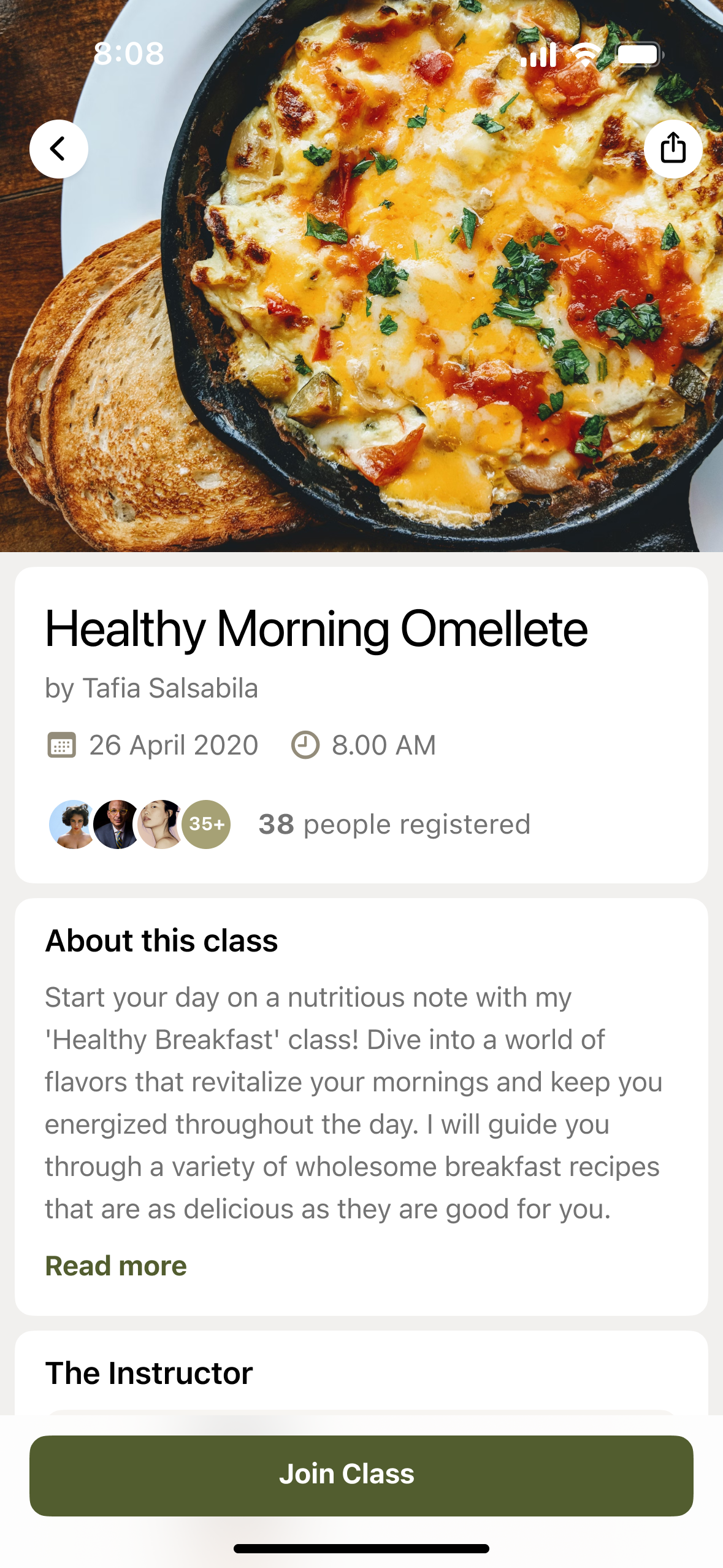Tap the dish photo at the top
The width and height of the screenshot is (723, 1568).
(x=362, y=276)
